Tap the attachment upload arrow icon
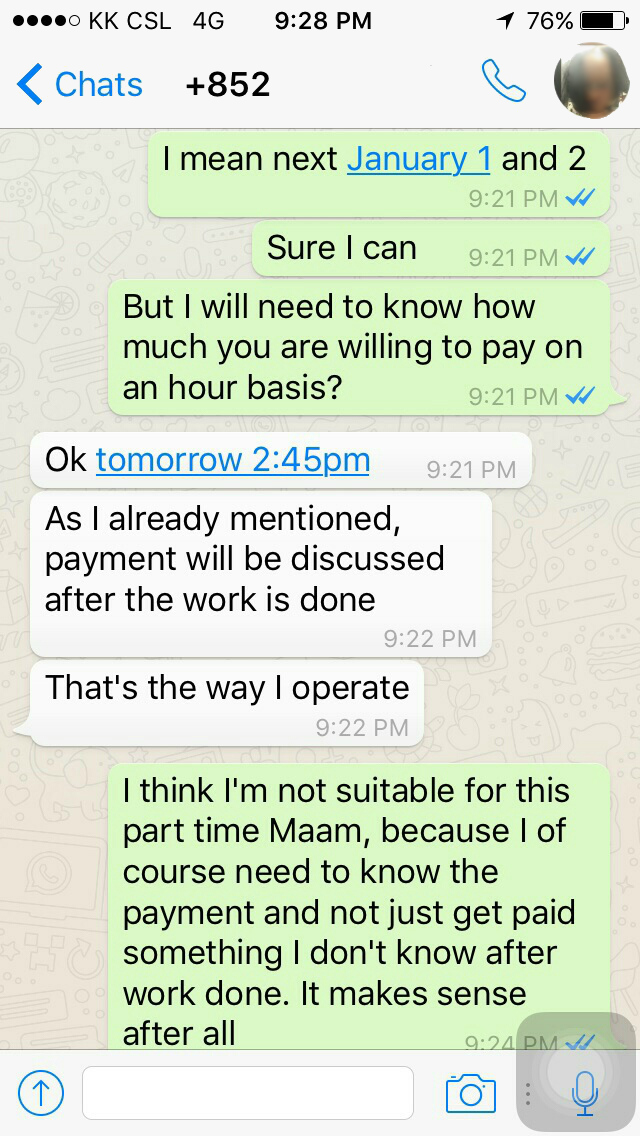Viewport: 640px width, 1136px height. click(x=41, y=1093)
